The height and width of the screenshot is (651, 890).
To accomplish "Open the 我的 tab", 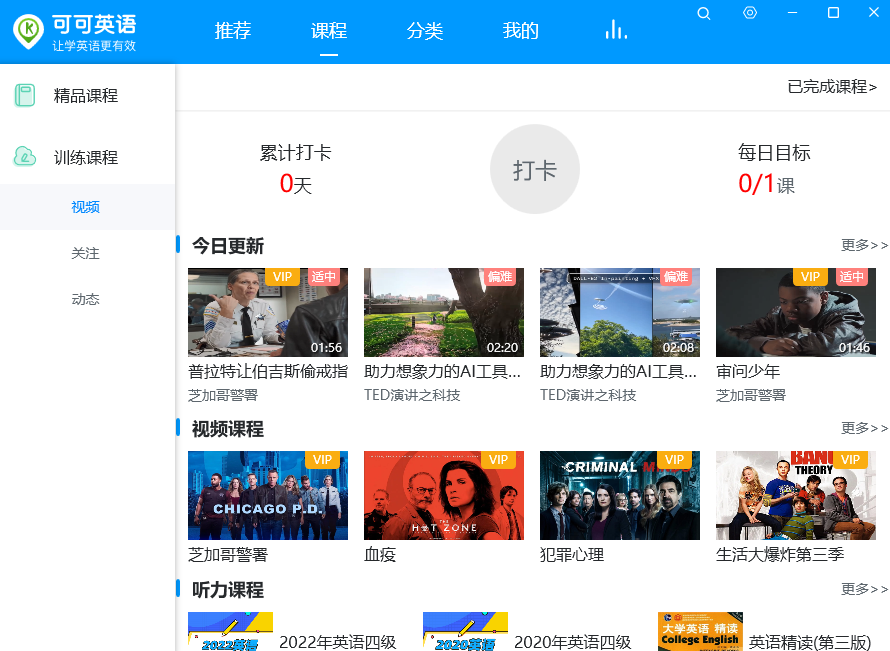I will click(x=521, y=31).
